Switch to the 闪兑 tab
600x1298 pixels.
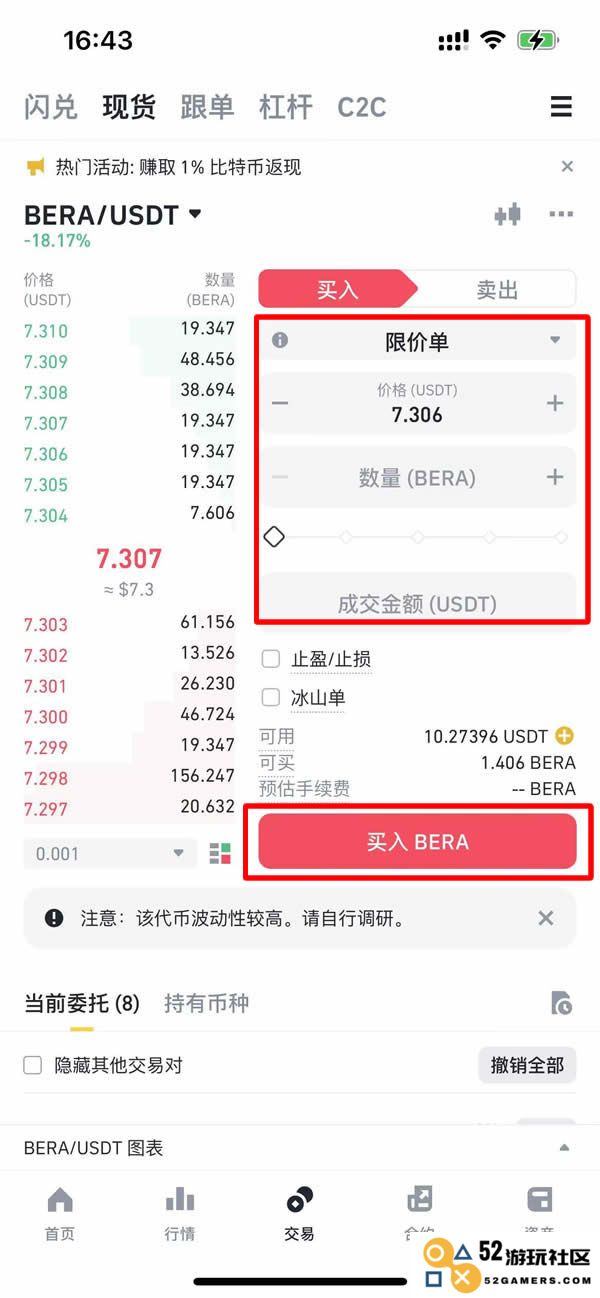pos(50,107)
